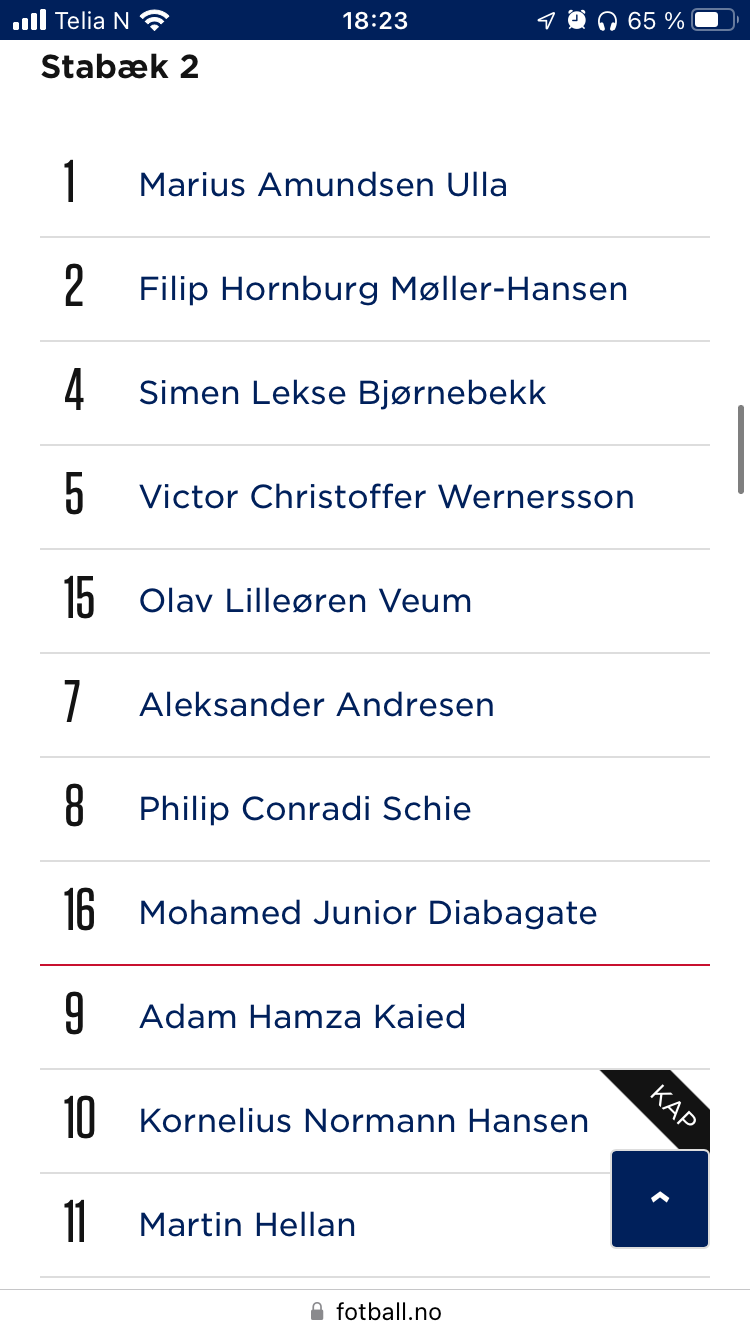Open Olav Lilleøren Veum's profile
The height and width of the screenshot is (1334, 750).
[x=305, y=601]
